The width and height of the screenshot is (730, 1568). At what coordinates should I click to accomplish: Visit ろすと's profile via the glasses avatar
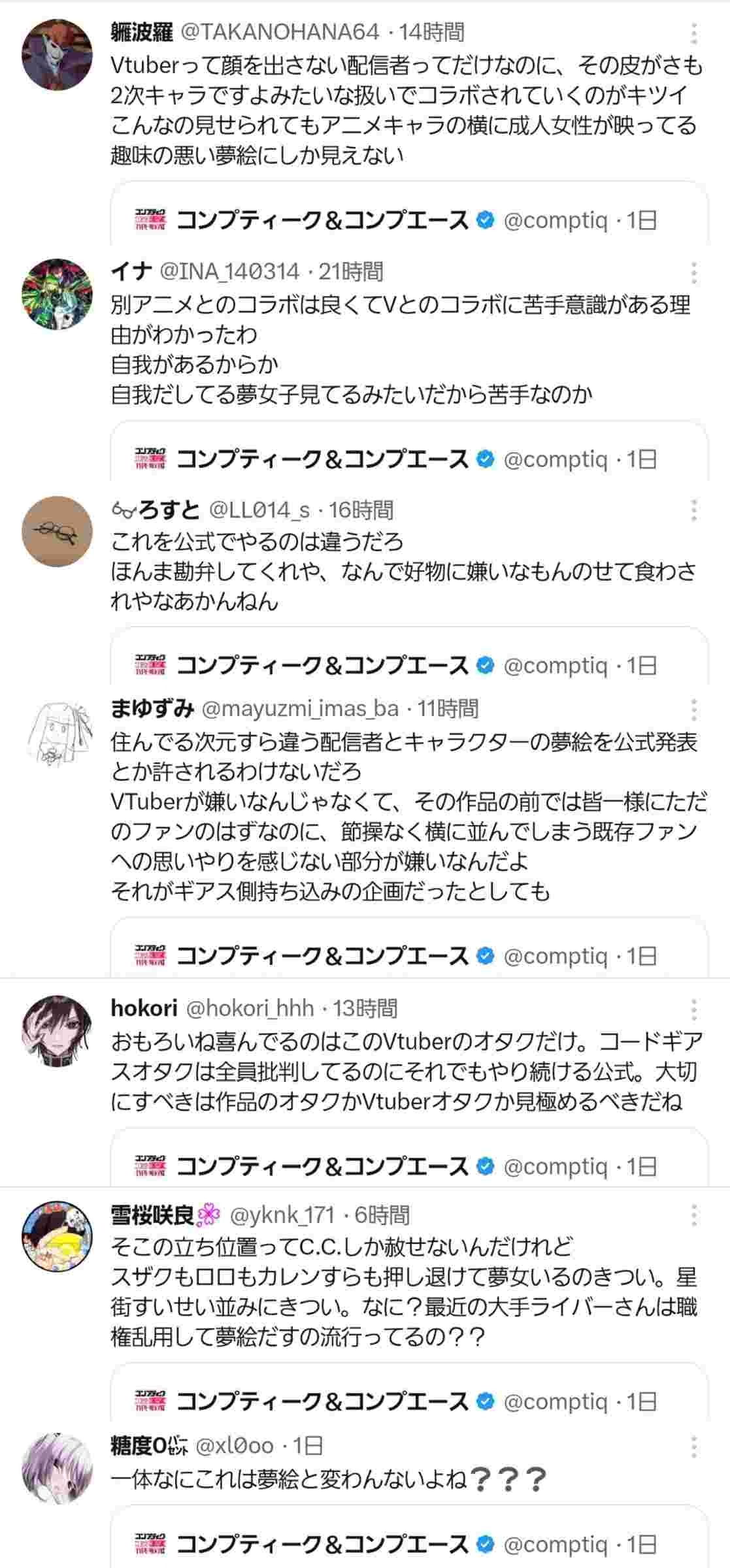pos(58,532)
